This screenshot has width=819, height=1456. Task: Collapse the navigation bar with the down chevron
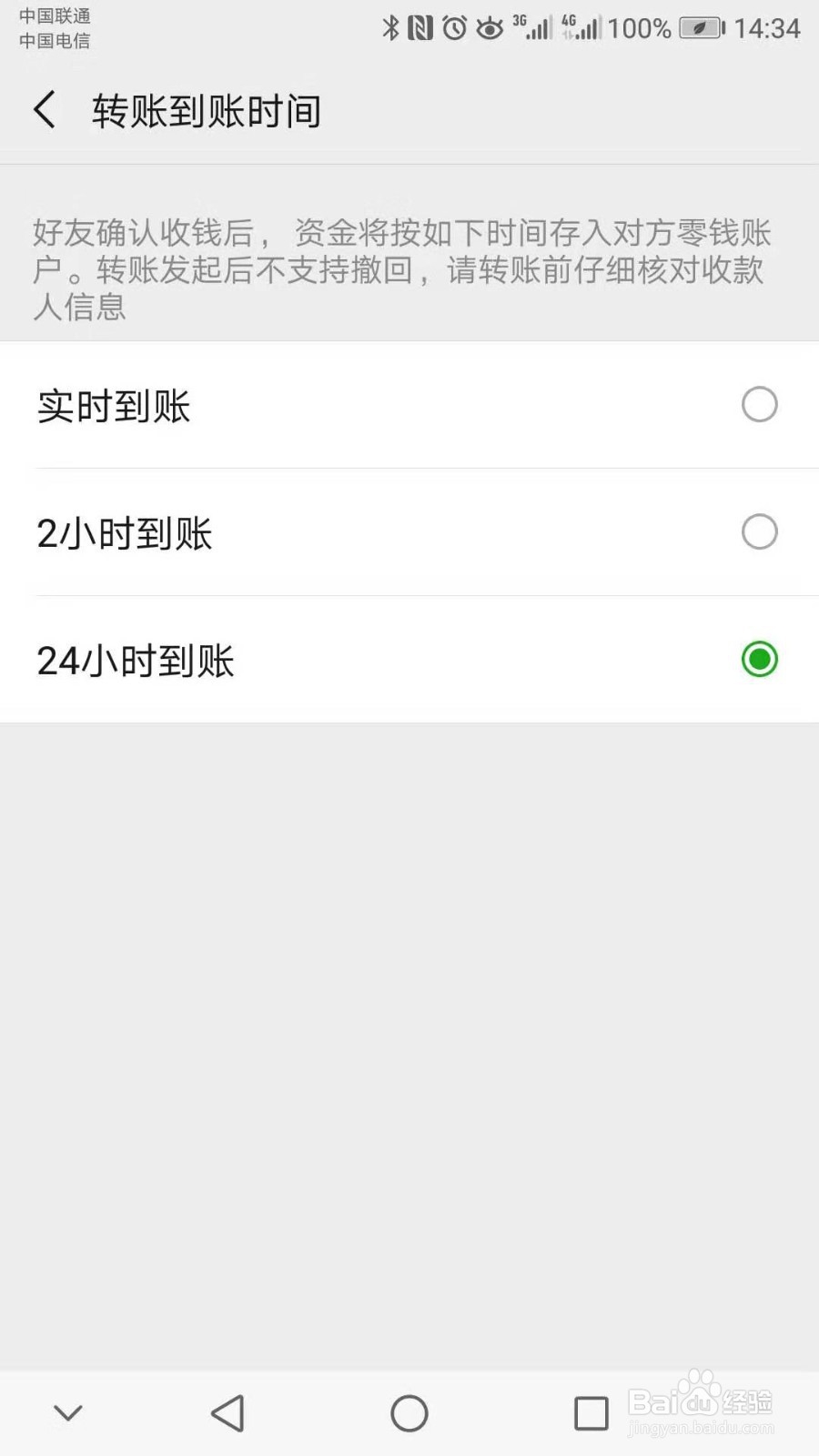click(x=68, y=1412)
